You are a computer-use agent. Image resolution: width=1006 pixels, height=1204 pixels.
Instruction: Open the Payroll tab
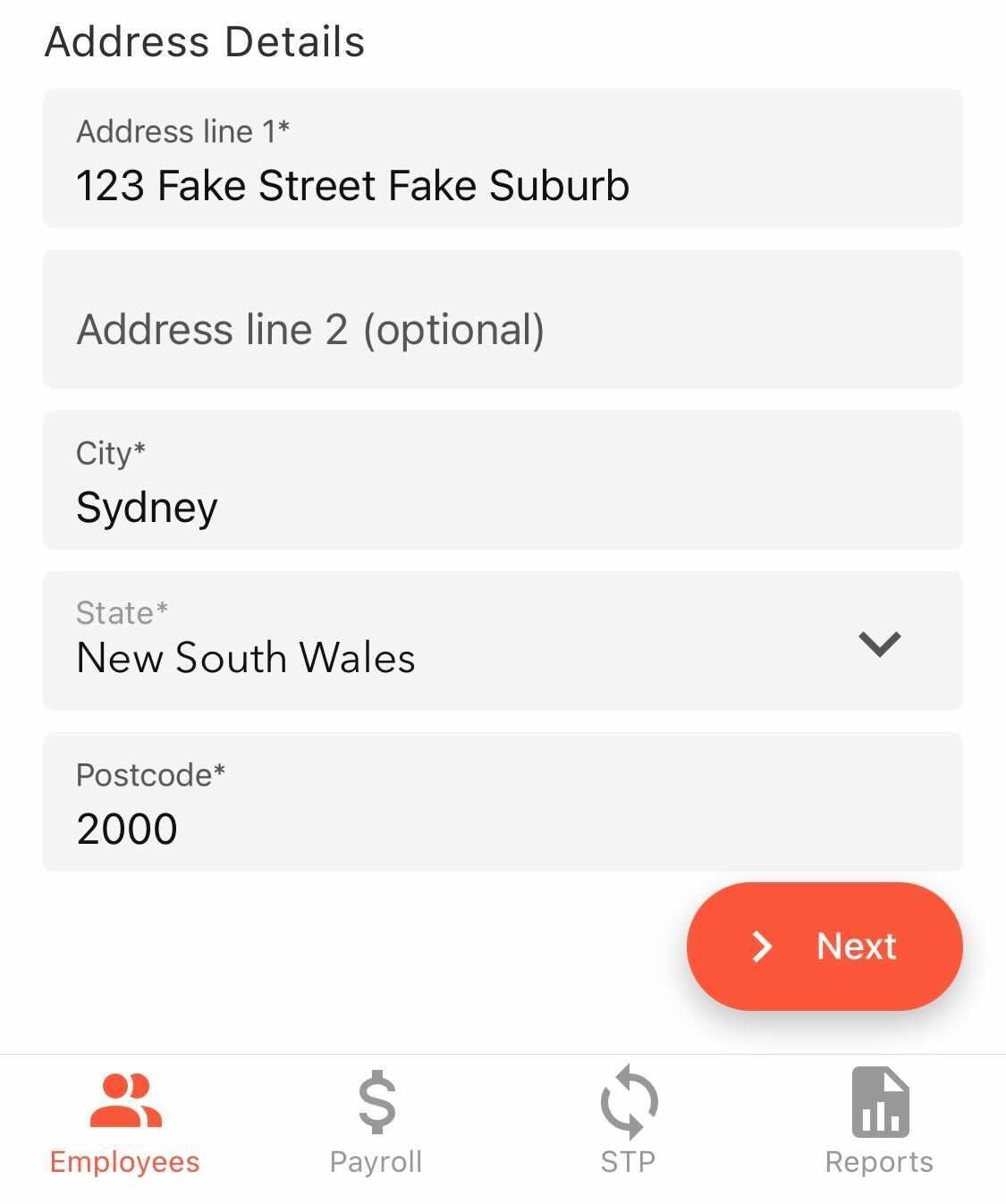tap(376, 1123)
